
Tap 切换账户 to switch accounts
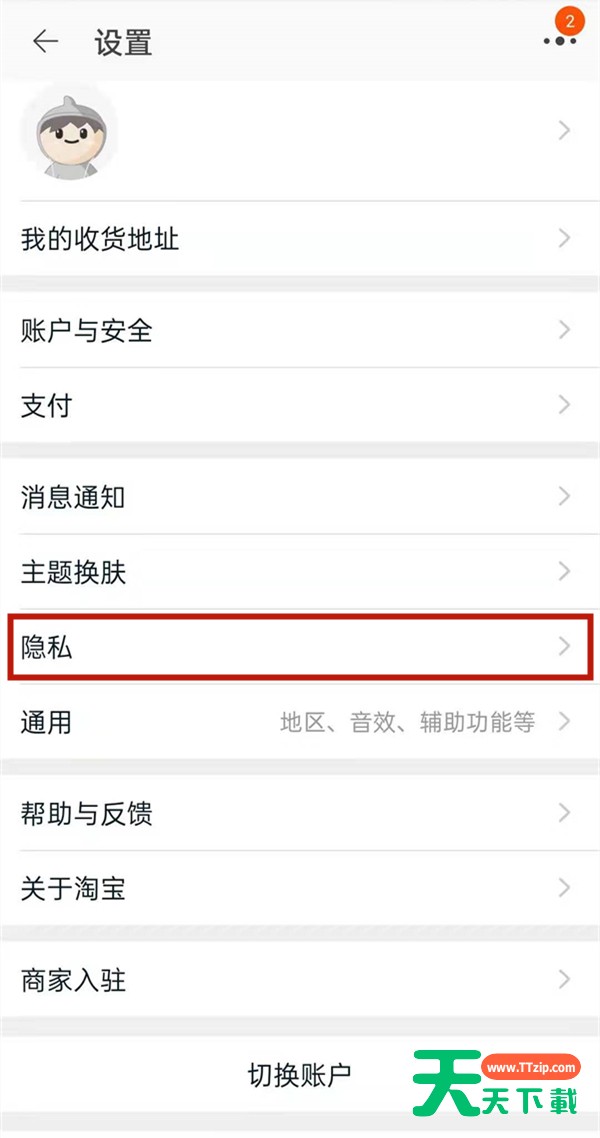click(299, 1073)
